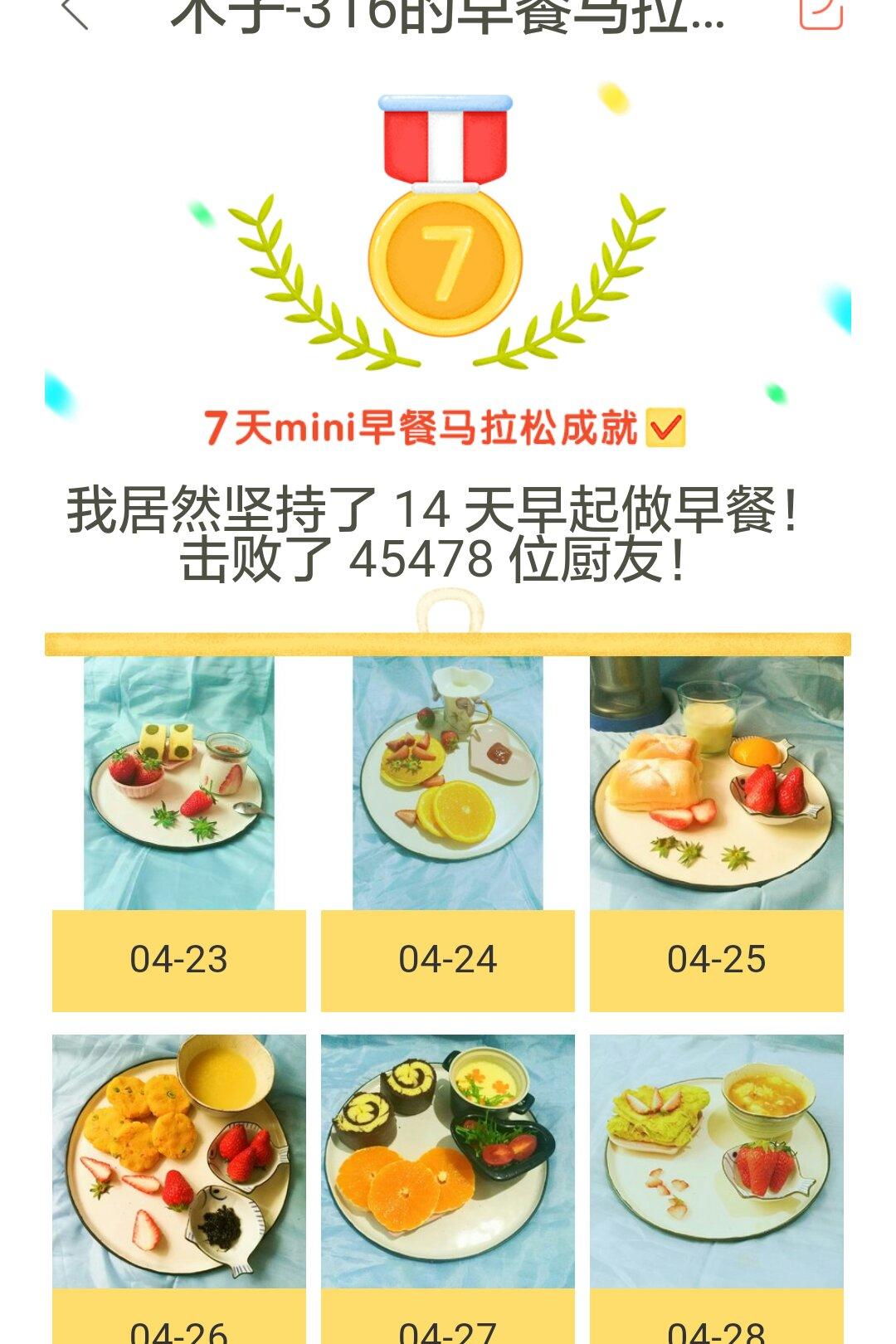Open the 04-27 breakfast photo
This screenshot has height=1344, width=896.
tap(448, 1161)
